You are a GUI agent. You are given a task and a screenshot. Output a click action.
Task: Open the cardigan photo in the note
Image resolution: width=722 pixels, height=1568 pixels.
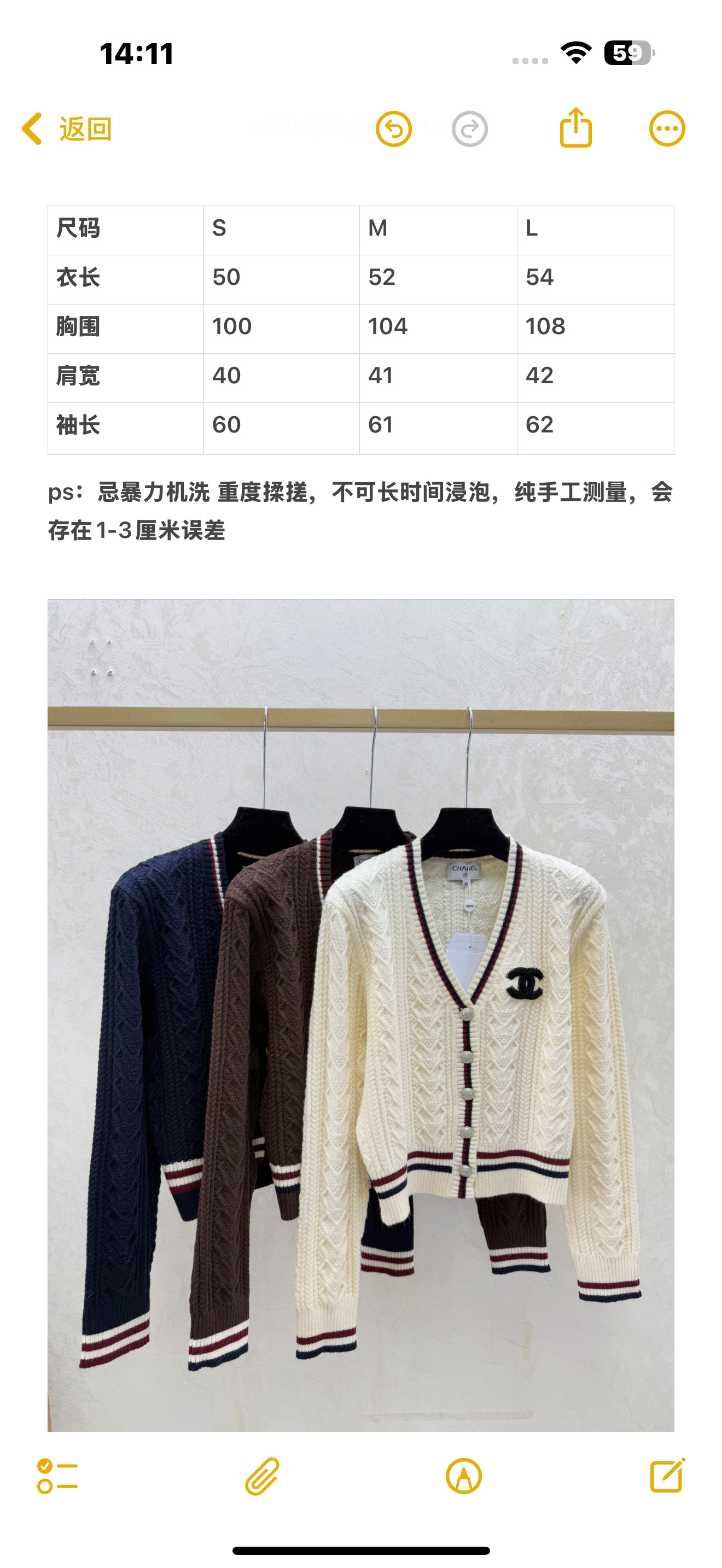tap(360, 1014)
